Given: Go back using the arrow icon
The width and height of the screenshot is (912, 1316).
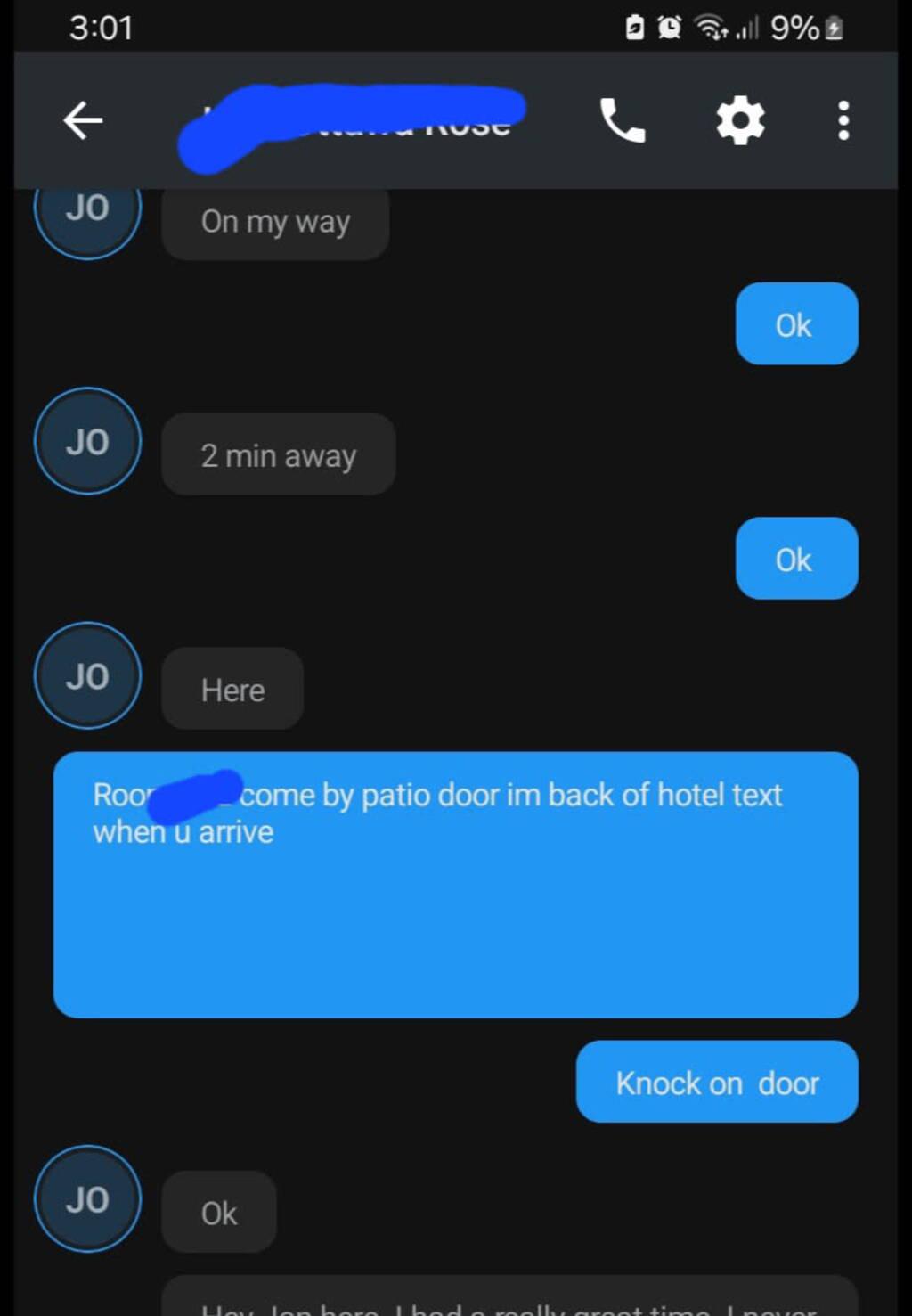Looking at the screenshot, I should (x=83, y=120).
